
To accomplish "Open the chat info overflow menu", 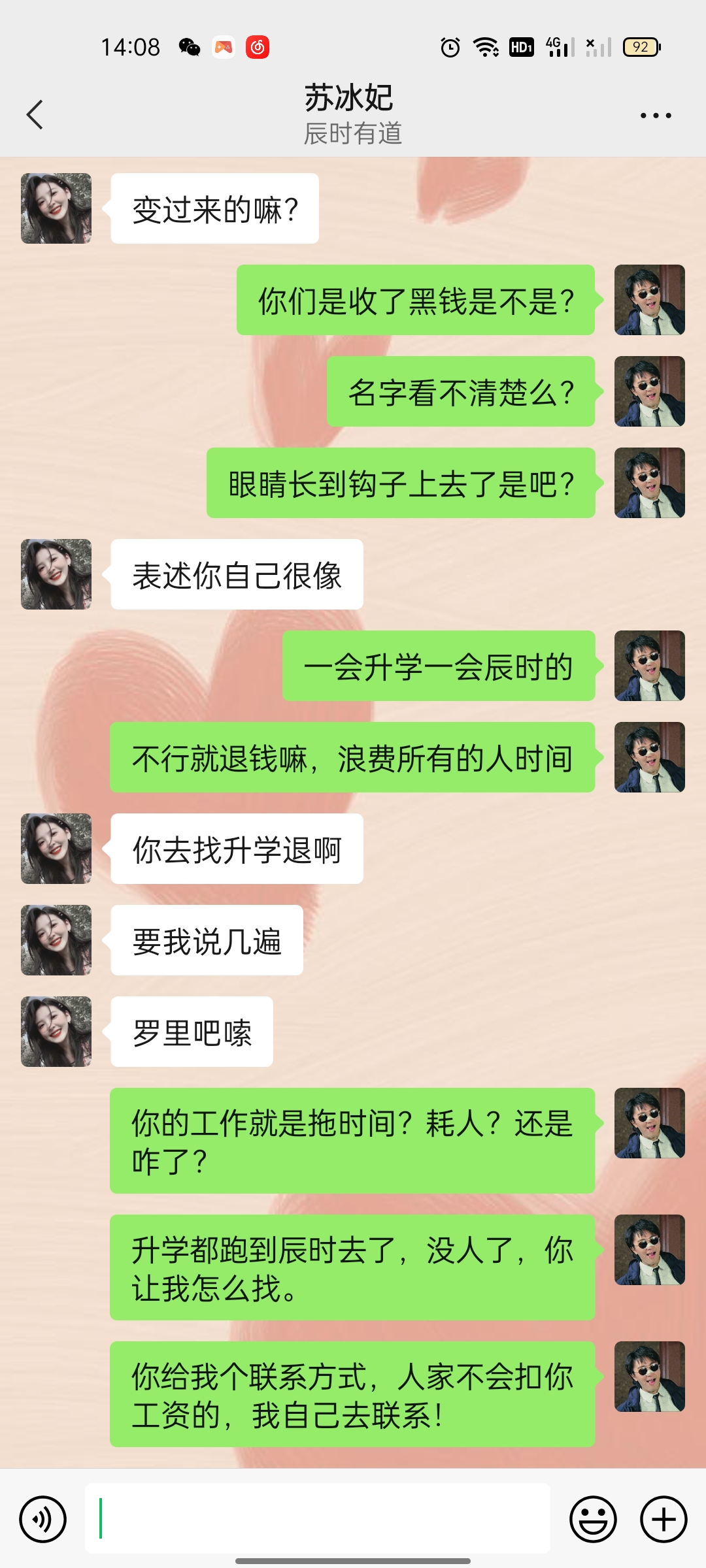I will [x=655, y=116].
